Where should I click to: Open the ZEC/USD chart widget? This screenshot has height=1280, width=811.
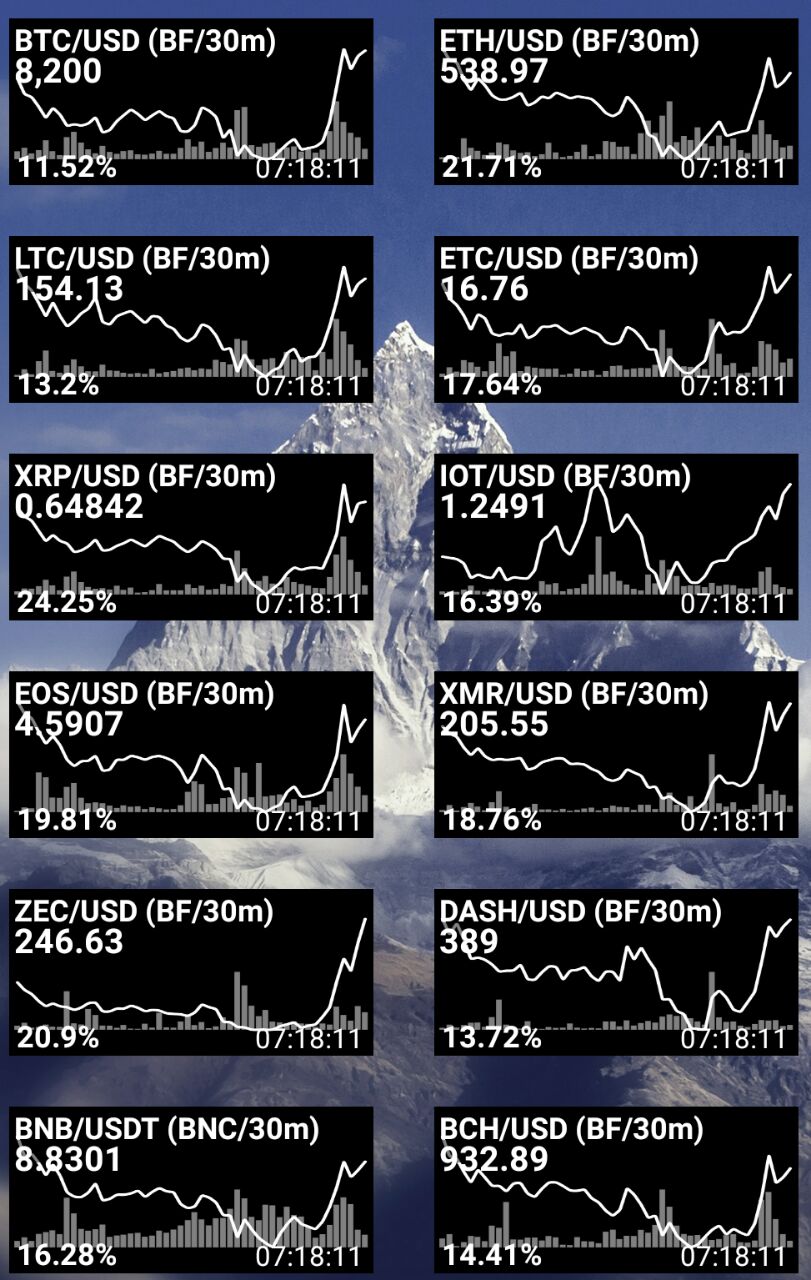(191, 972)
